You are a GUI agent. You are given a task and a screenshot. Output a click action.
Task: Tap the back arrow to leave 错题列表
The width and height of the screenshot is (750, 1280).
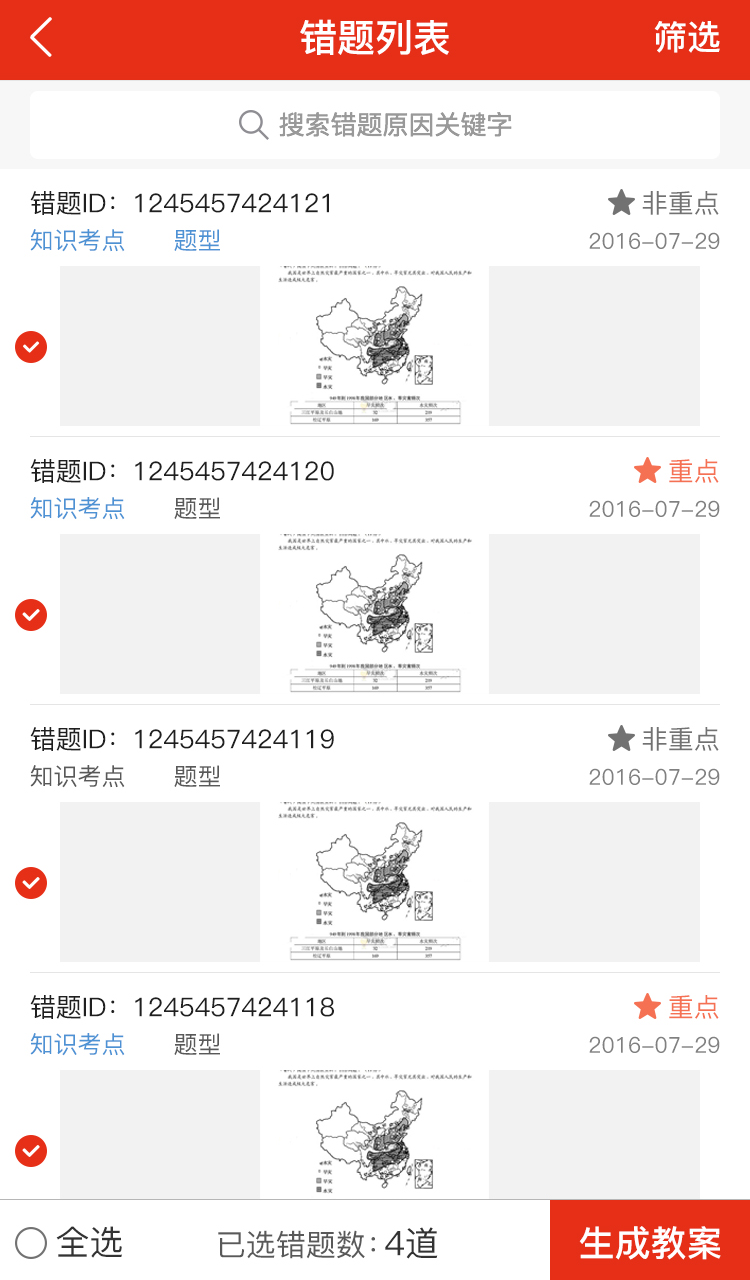(39, 38)
